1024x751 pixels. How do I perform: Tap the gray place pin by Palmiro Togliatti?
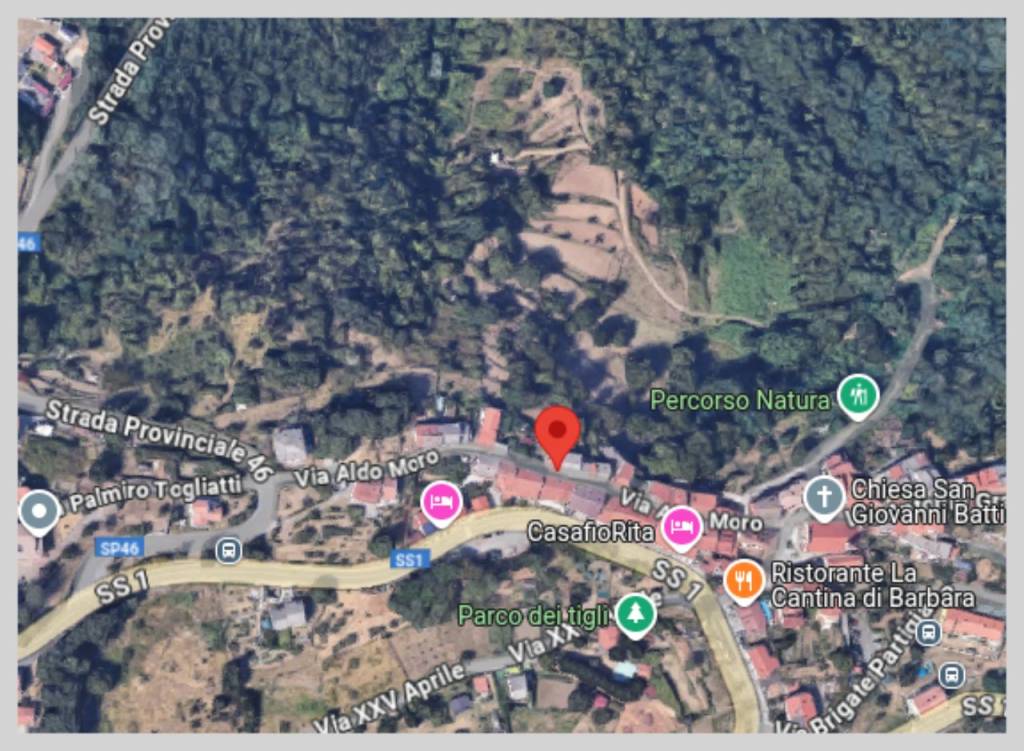coord(39,510)
